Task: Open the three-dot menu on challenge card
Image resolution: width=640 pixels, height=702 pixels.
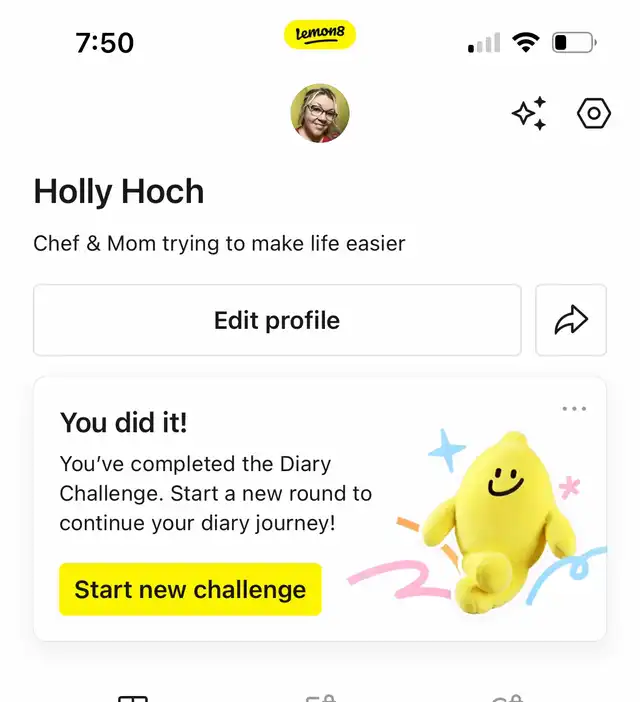Action: click(x=574, y=409)
